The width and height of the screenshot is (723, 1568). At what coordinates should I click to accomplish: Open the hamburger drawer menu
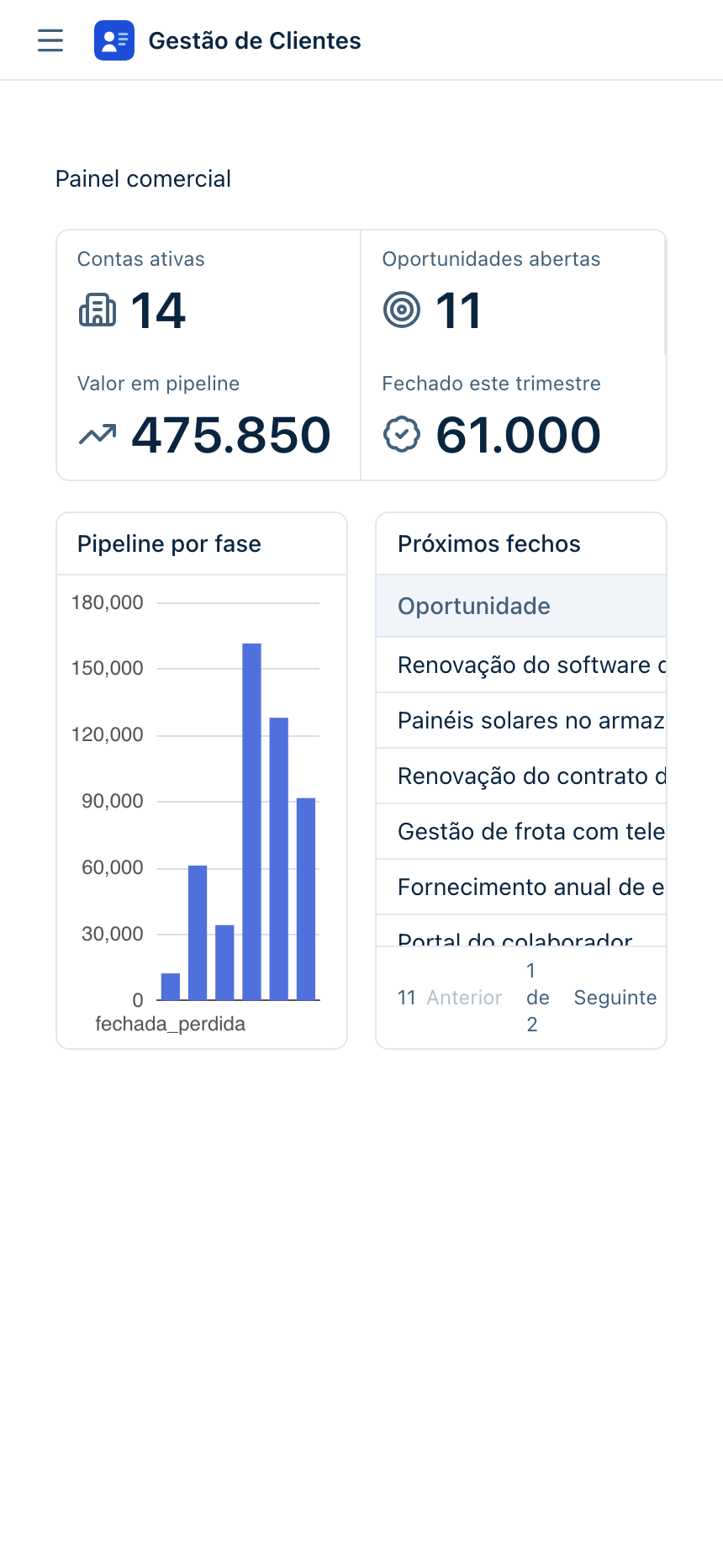click(50, 40)
